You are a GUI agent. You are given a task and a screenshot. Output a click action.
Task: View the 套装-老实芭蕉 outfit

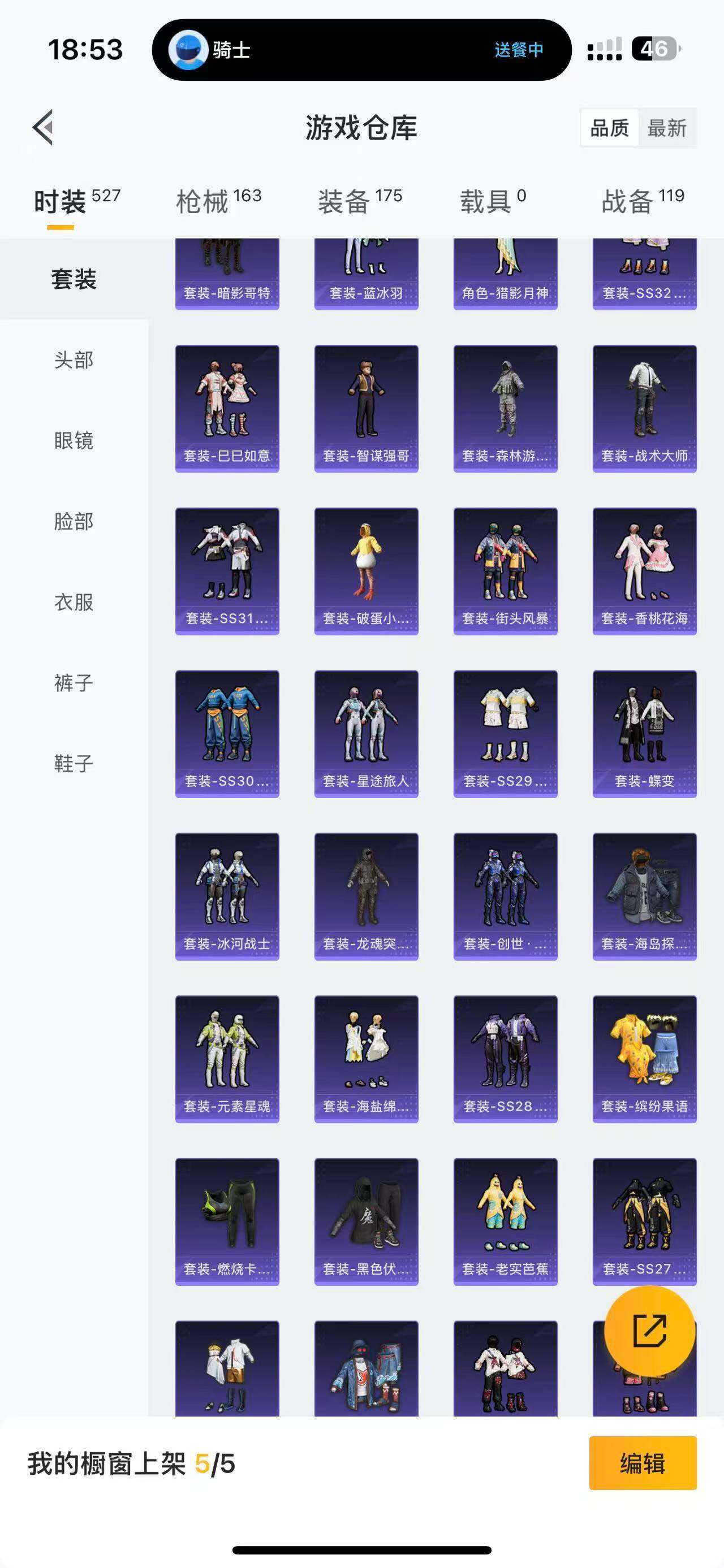click(x=506, y=1221)
